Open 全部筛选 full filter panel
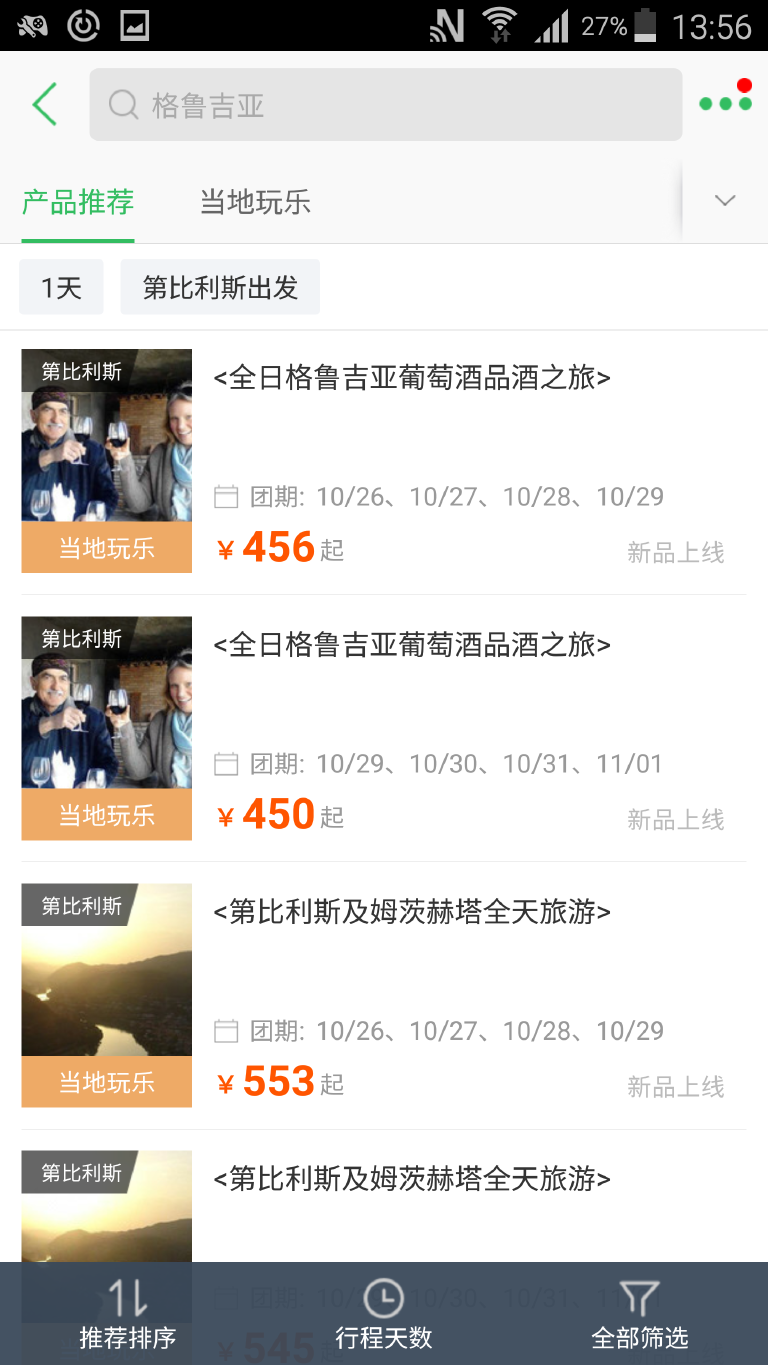Screen dimensions: 768x1365 click(x=640, y=1314)
